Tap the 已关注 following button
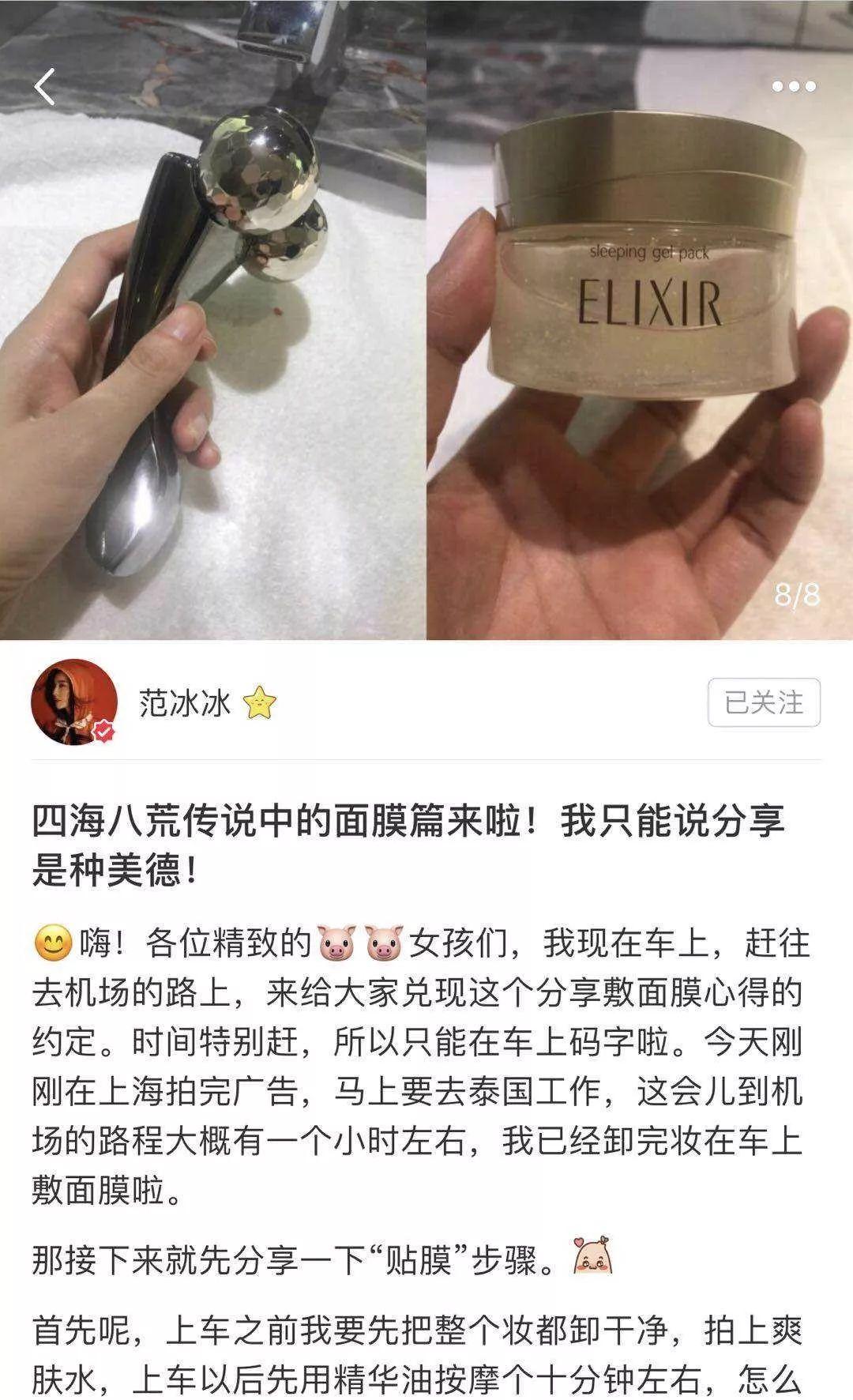Screen dimensions: 853x1400 [x=764, y=702]
